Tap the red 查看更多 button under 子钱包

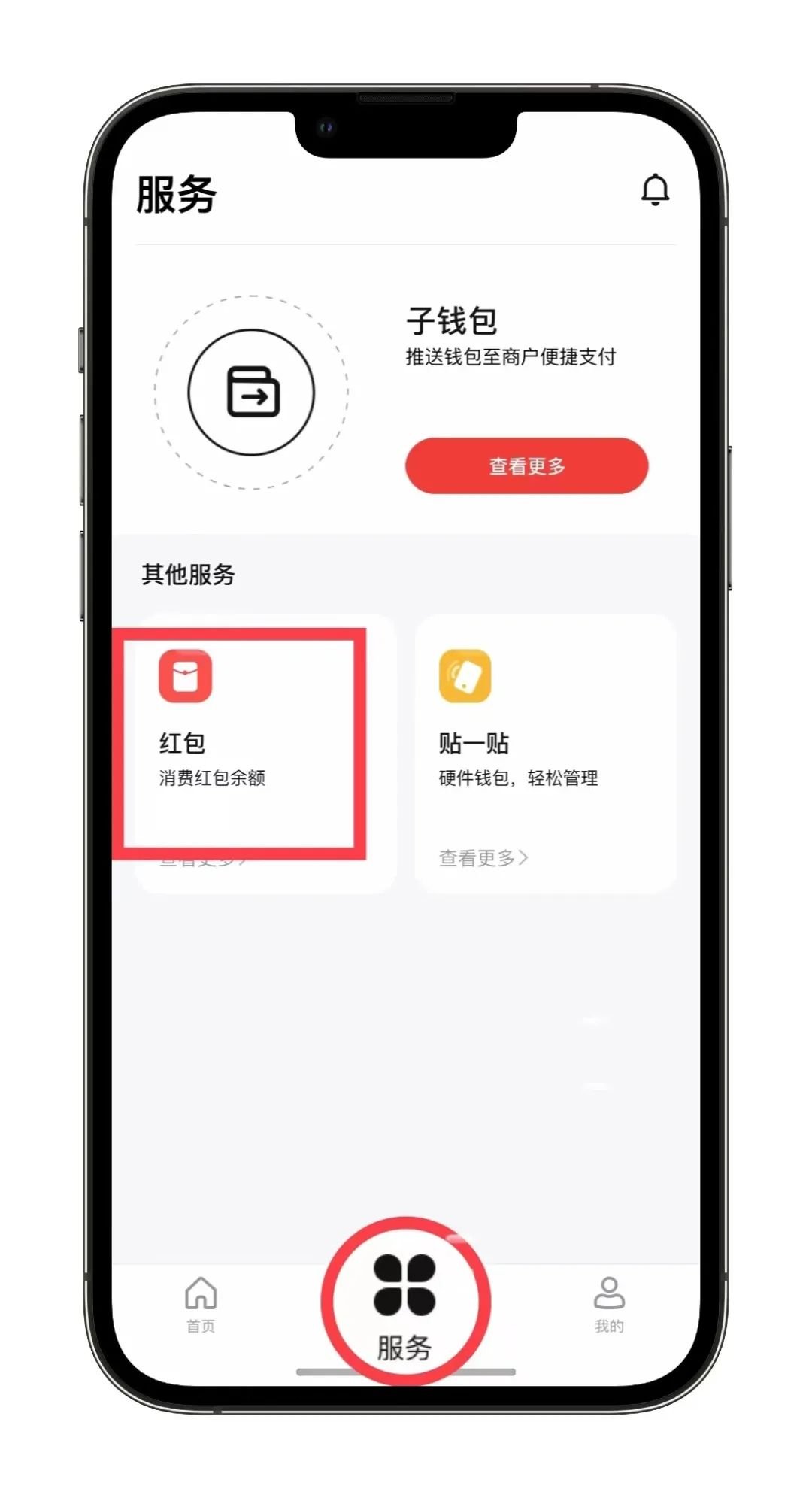pyautogui.click(x=526, y=466)
